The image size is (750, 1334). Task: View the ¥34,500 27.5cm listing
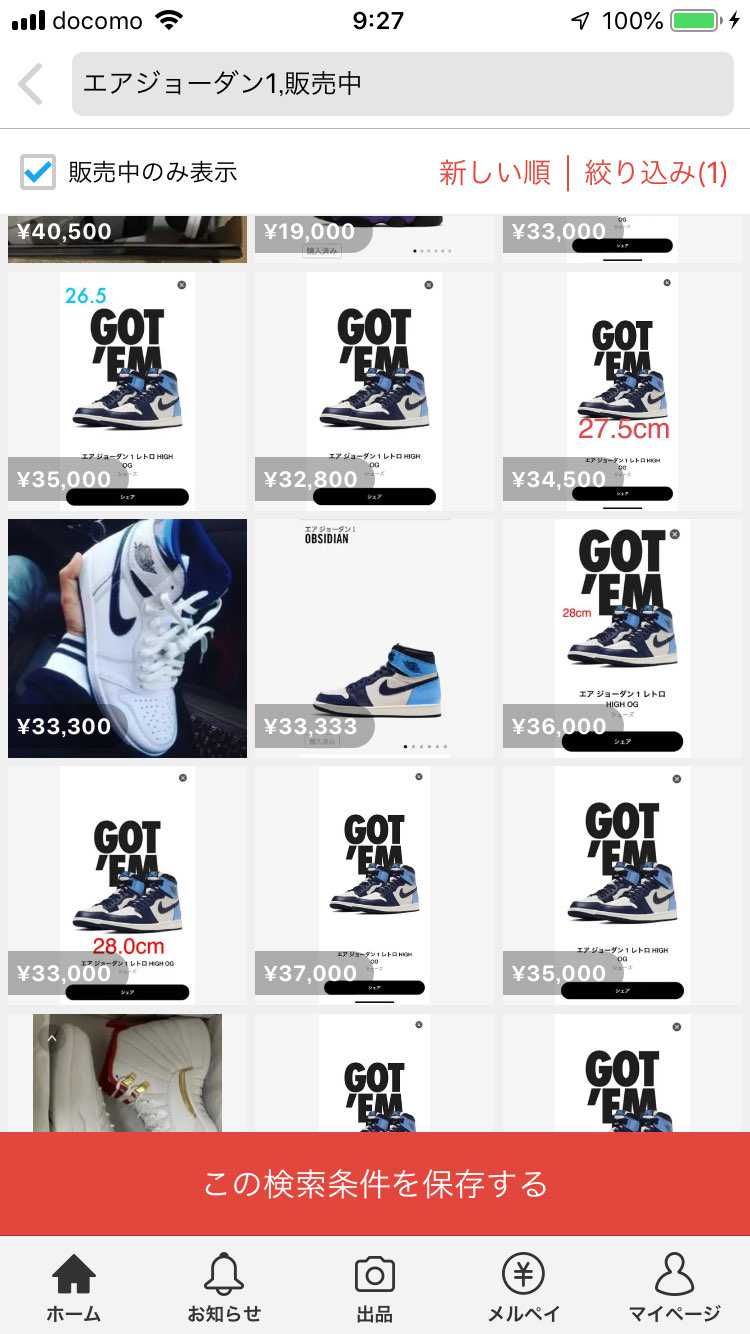[622, 391]
